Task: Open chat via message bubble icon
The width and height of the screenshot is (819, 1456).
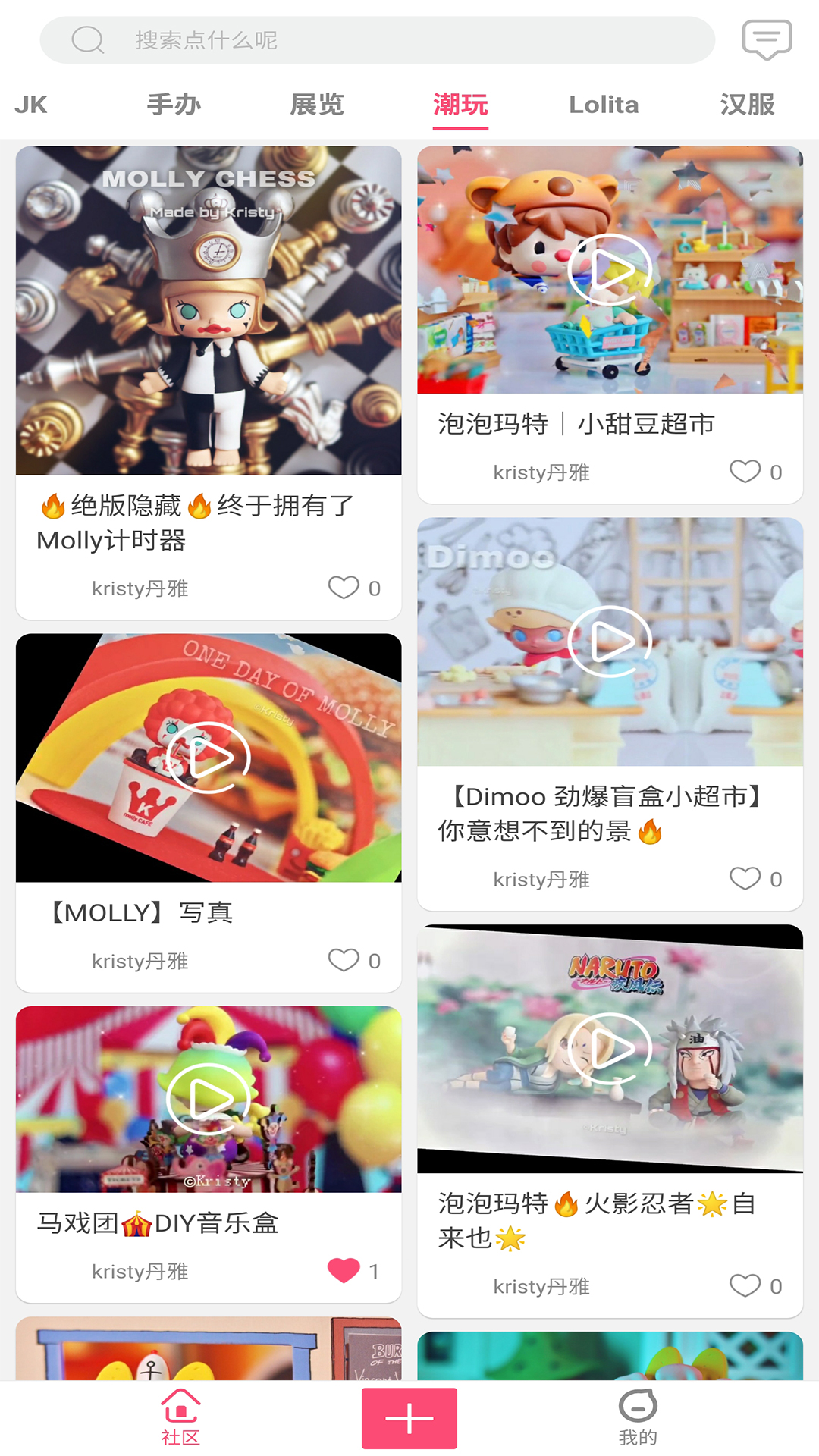Action: coord(766,38)
